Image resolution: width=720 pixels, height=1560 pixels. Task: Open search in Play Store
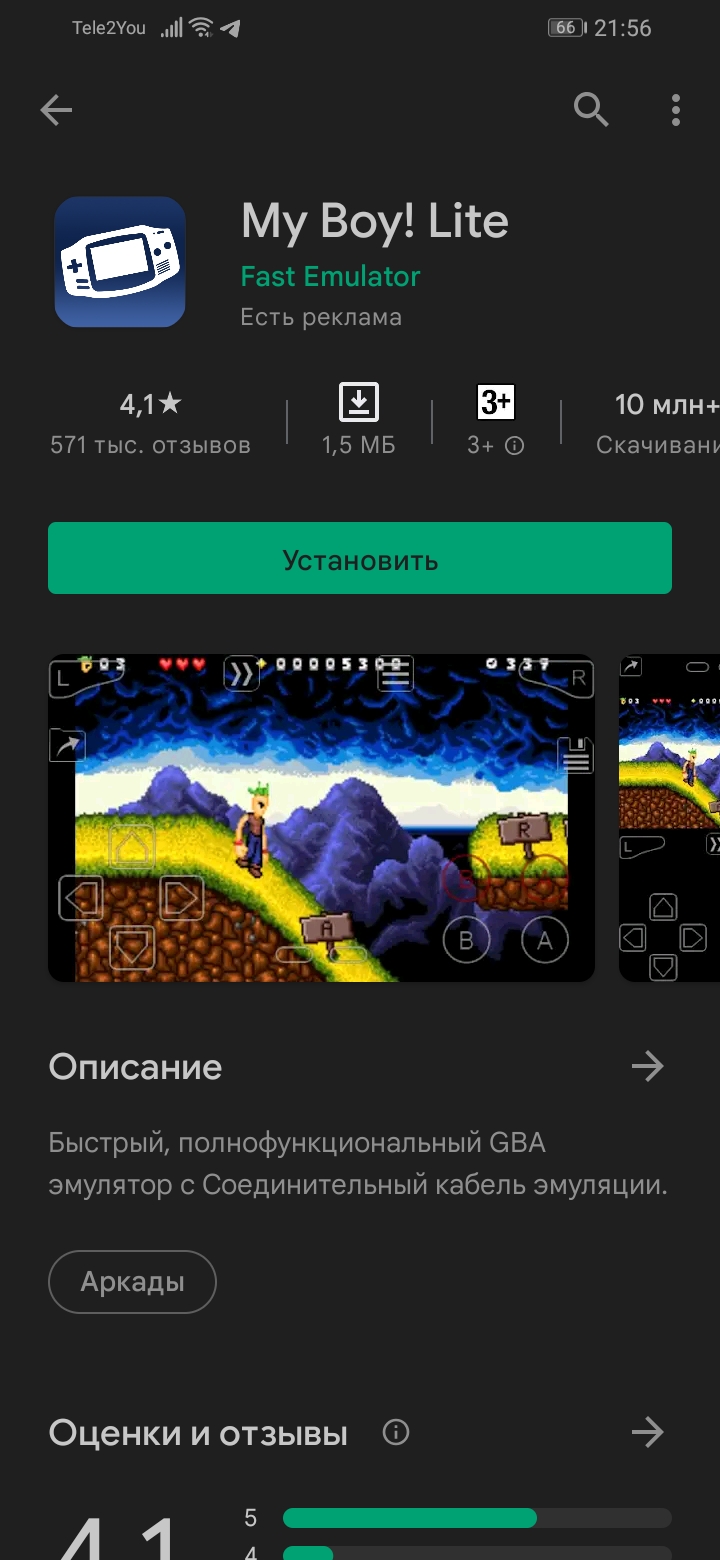(591, 110)
